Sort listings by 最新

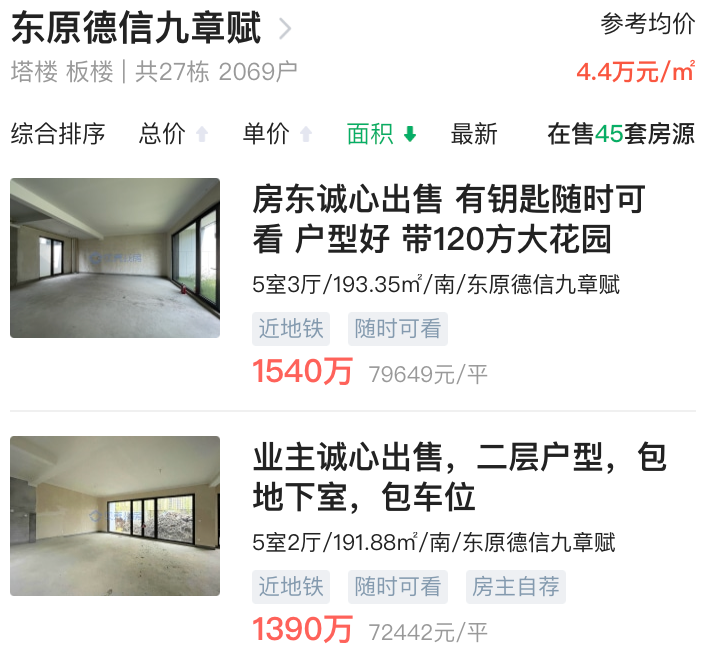pyautogui.click(x=474, y=134)
